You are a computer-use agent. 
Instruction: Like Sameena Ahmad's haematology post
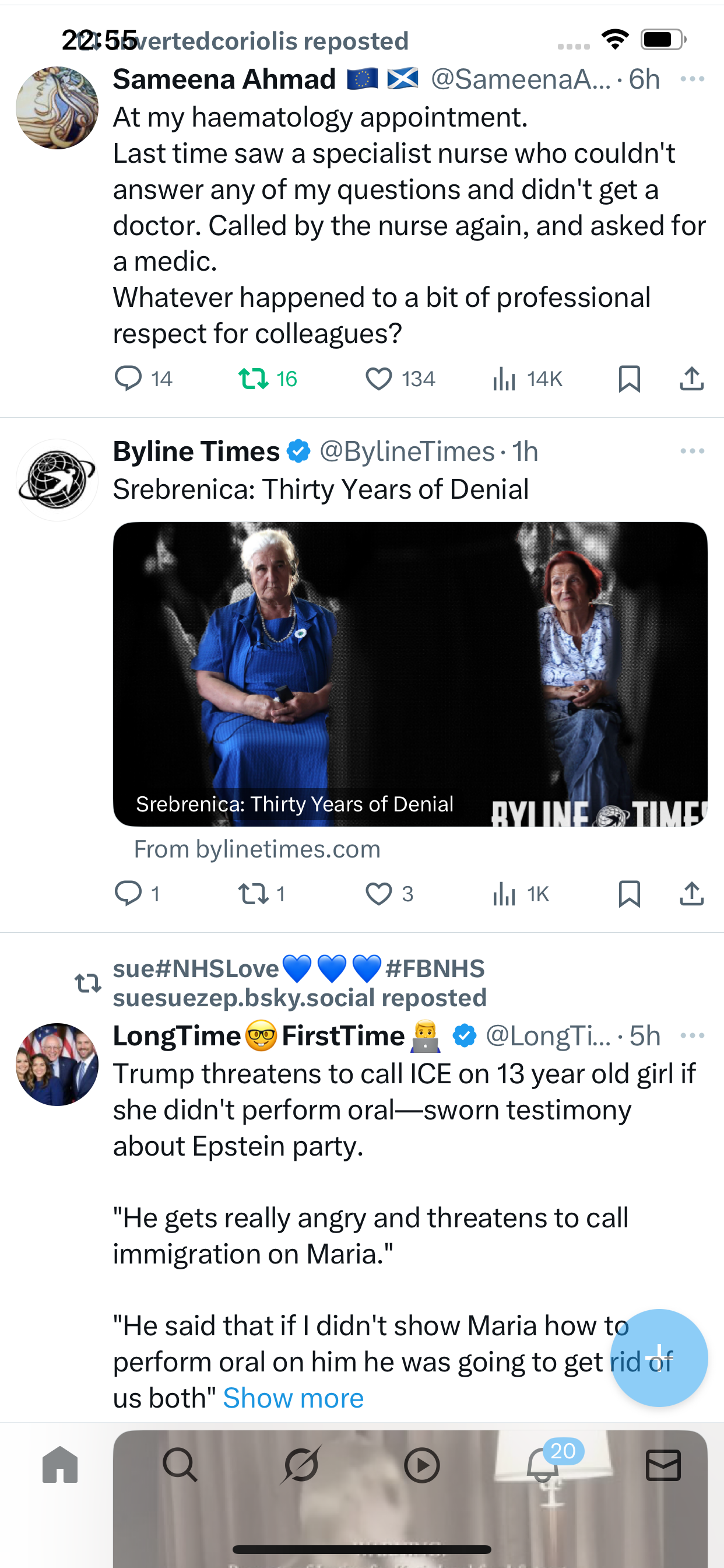[x=378, y=379]
